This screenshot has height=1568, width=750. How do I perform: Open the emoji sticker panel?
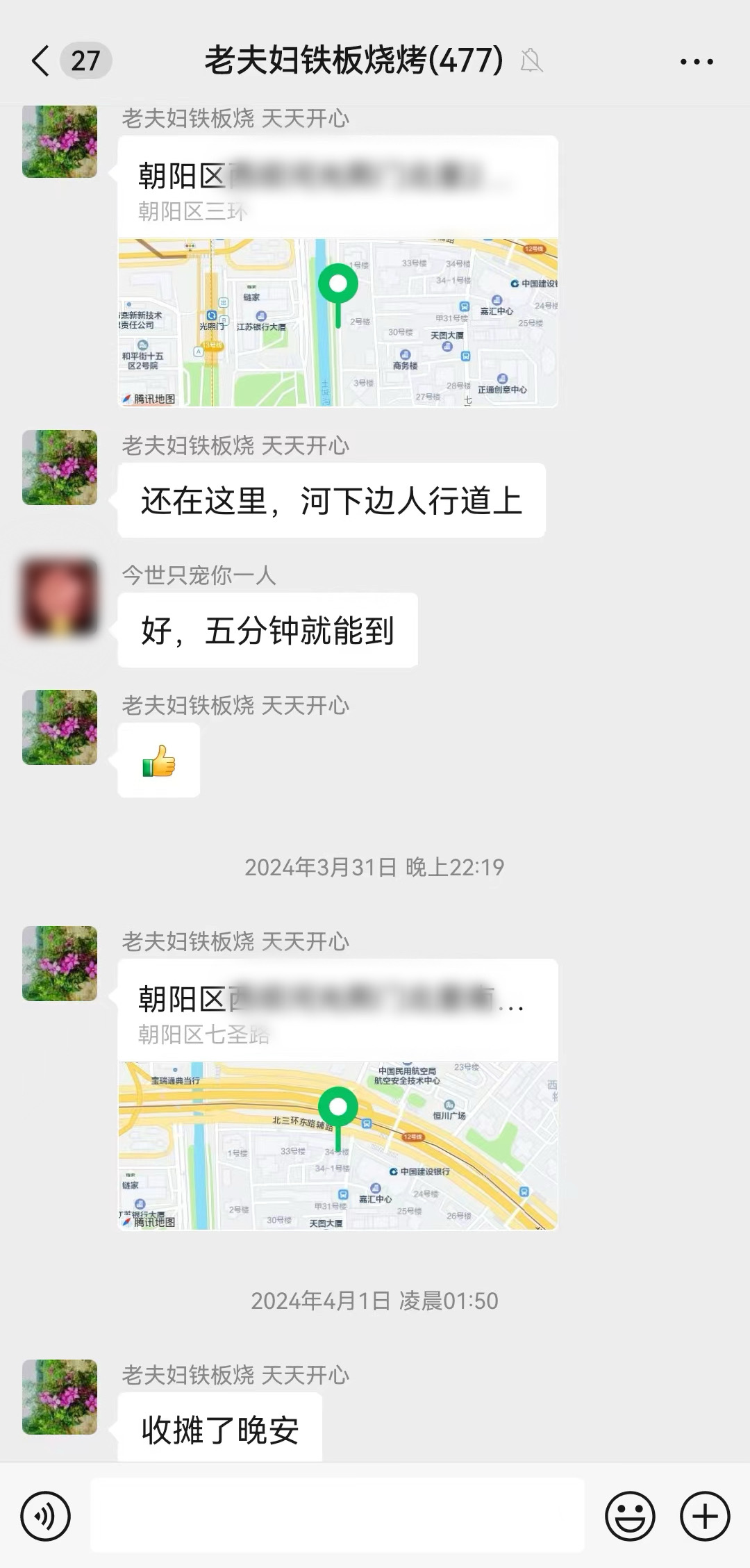pos(630,1516)
